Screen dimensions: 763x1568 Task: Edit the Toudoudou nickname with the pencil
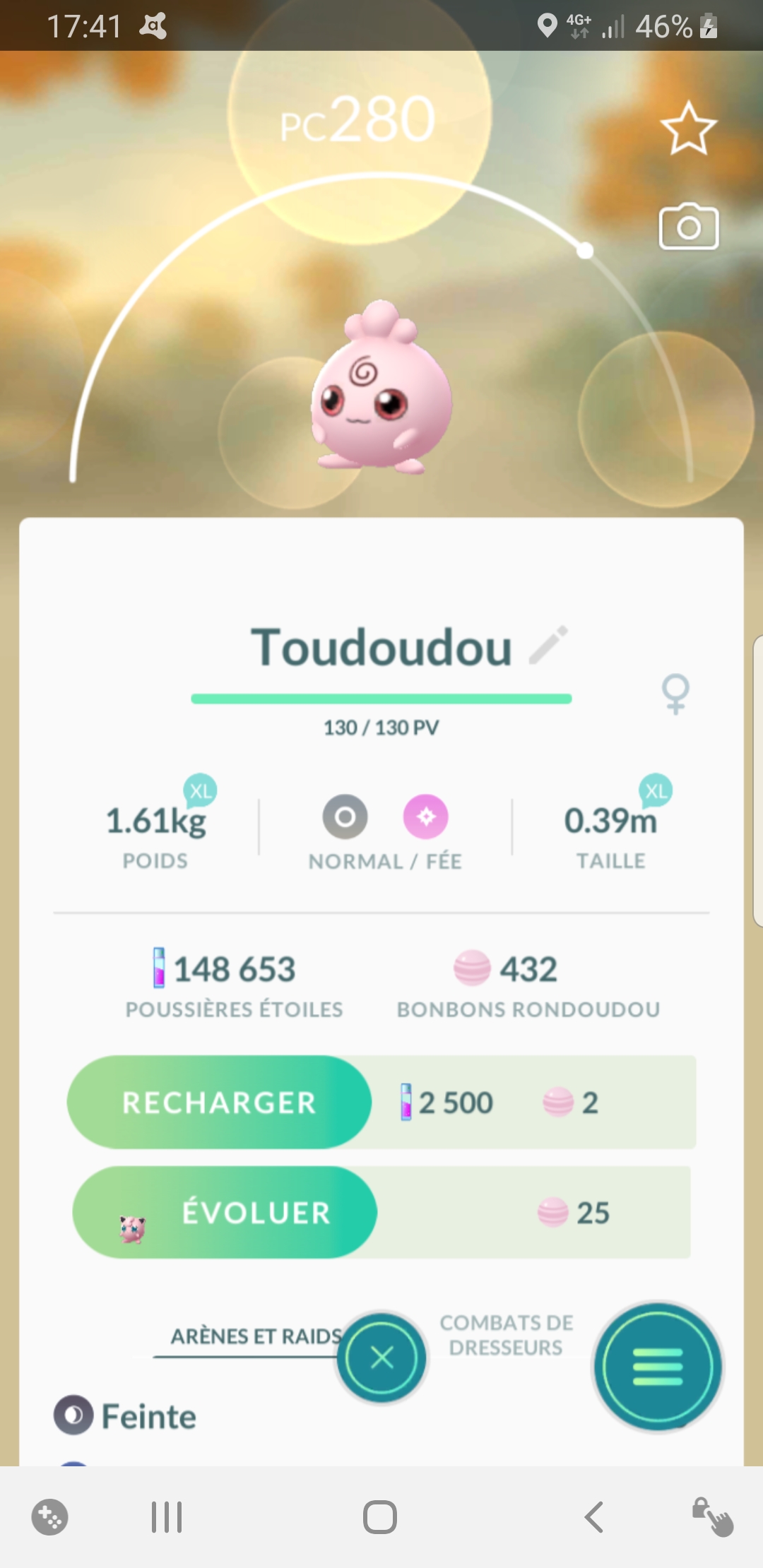[x=548, y=646]
